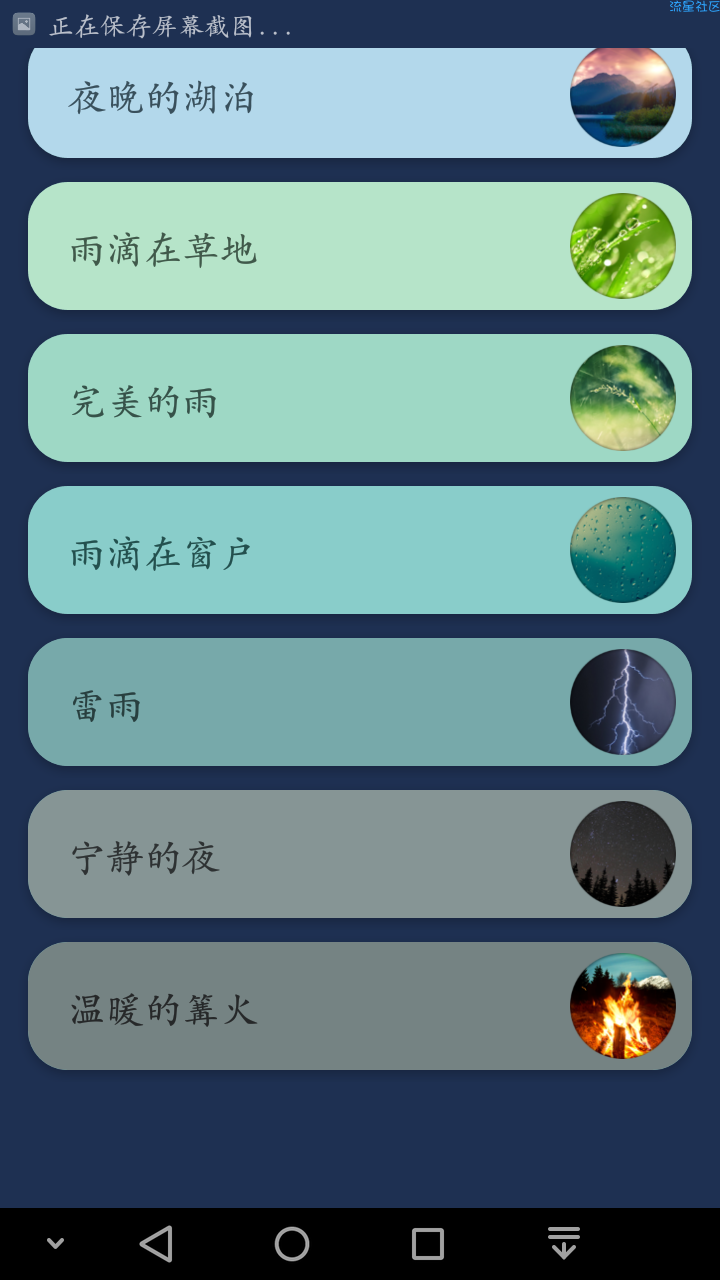Pull down notifications with the navigation bar arrow
The height and width of the screenshot is (1280, 720).
click(564, 1244)
